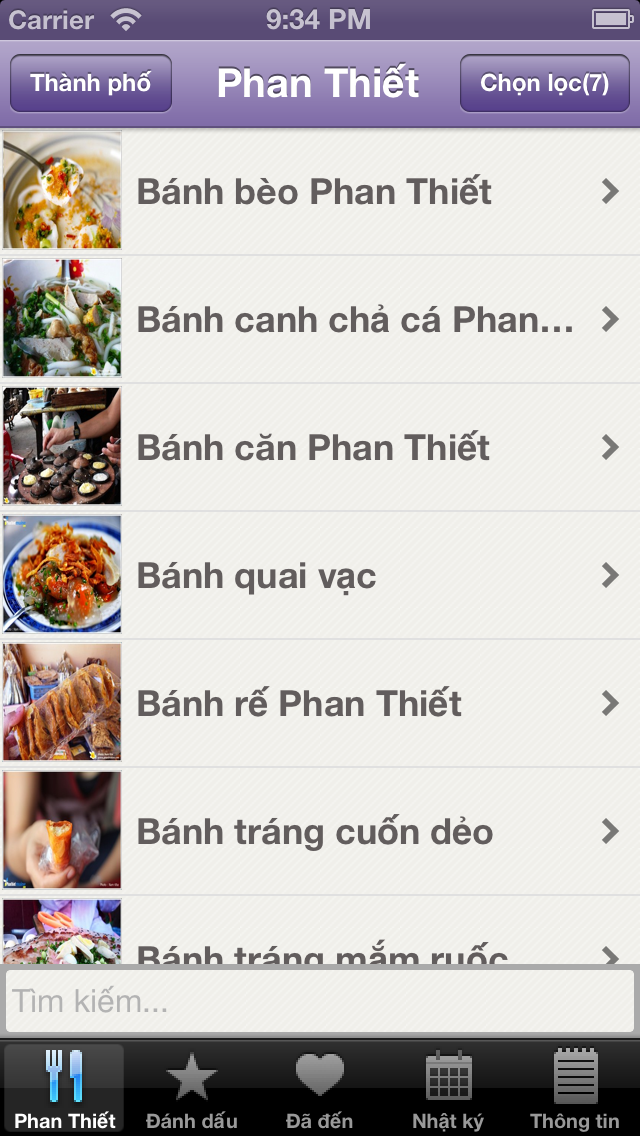The width and height of the screenshot is (640, 1136).
Task: Focus the Tìm kiếm search field
Action: coord(320,1001)
